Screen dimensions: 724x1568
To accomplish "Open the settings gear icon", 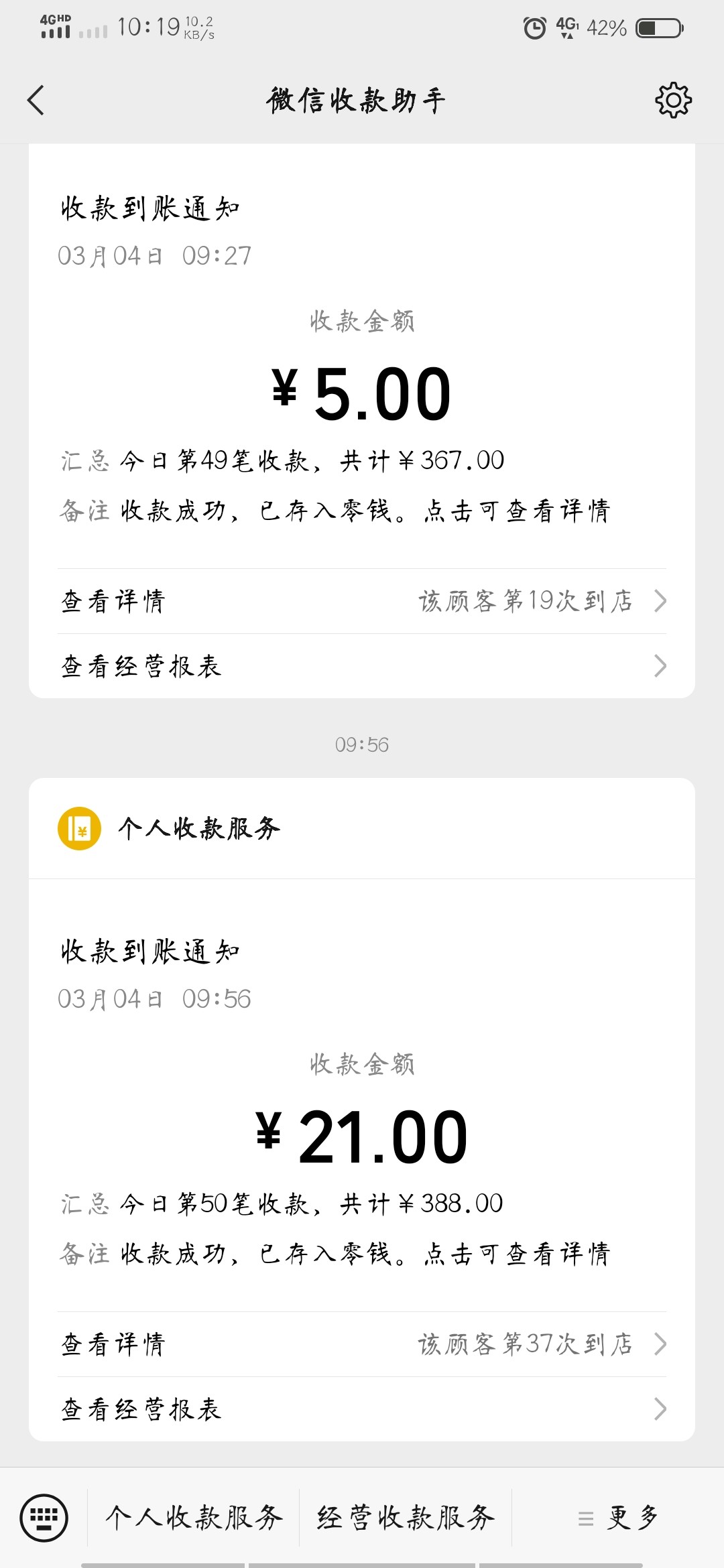I will [673, 101].
